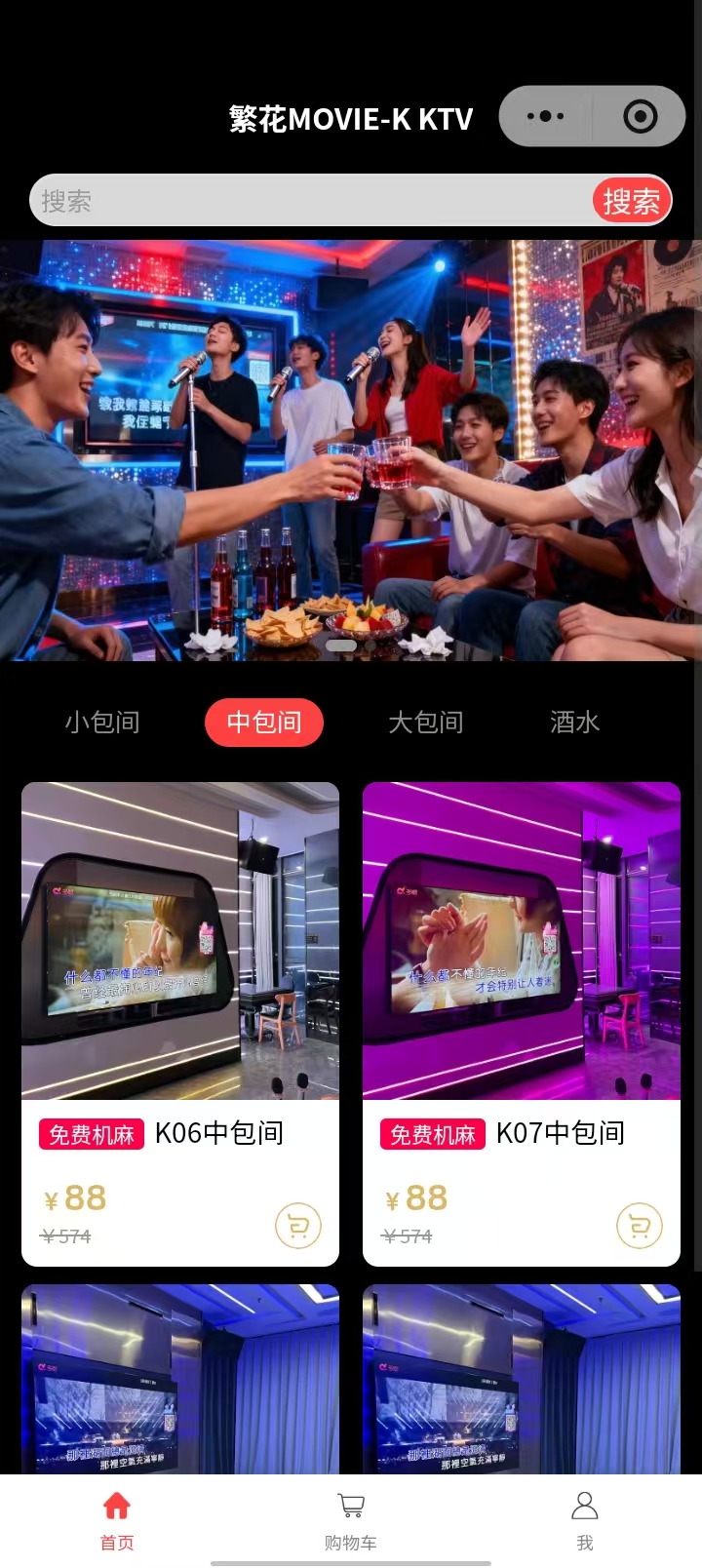Open the 购物车 cart tab

[x=351, y=1520]
